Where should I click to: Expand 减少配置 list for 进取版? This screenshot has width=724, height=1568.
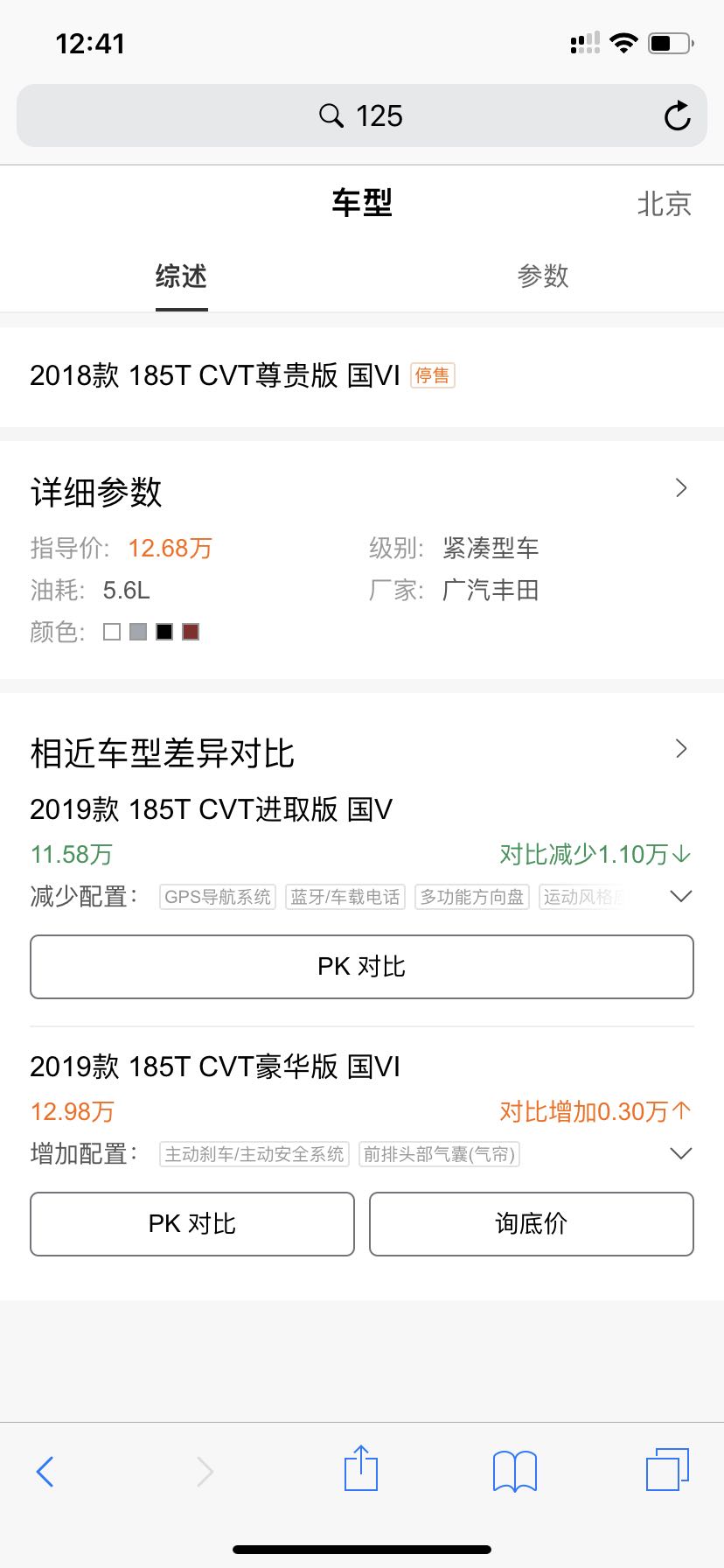coord(680,897)
